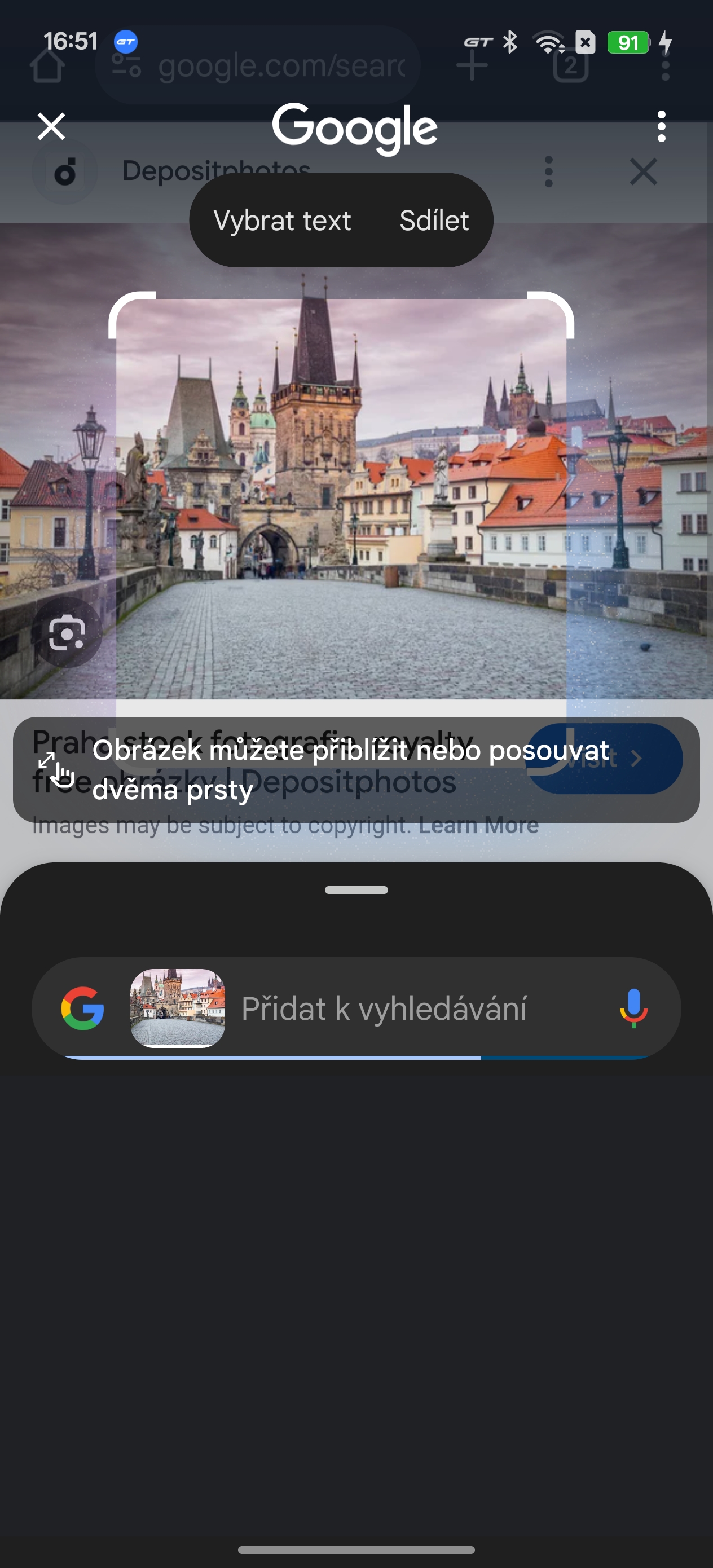Open the Prague image thumbnail in search bar
713x1568 pixels.
[178, 1008]
